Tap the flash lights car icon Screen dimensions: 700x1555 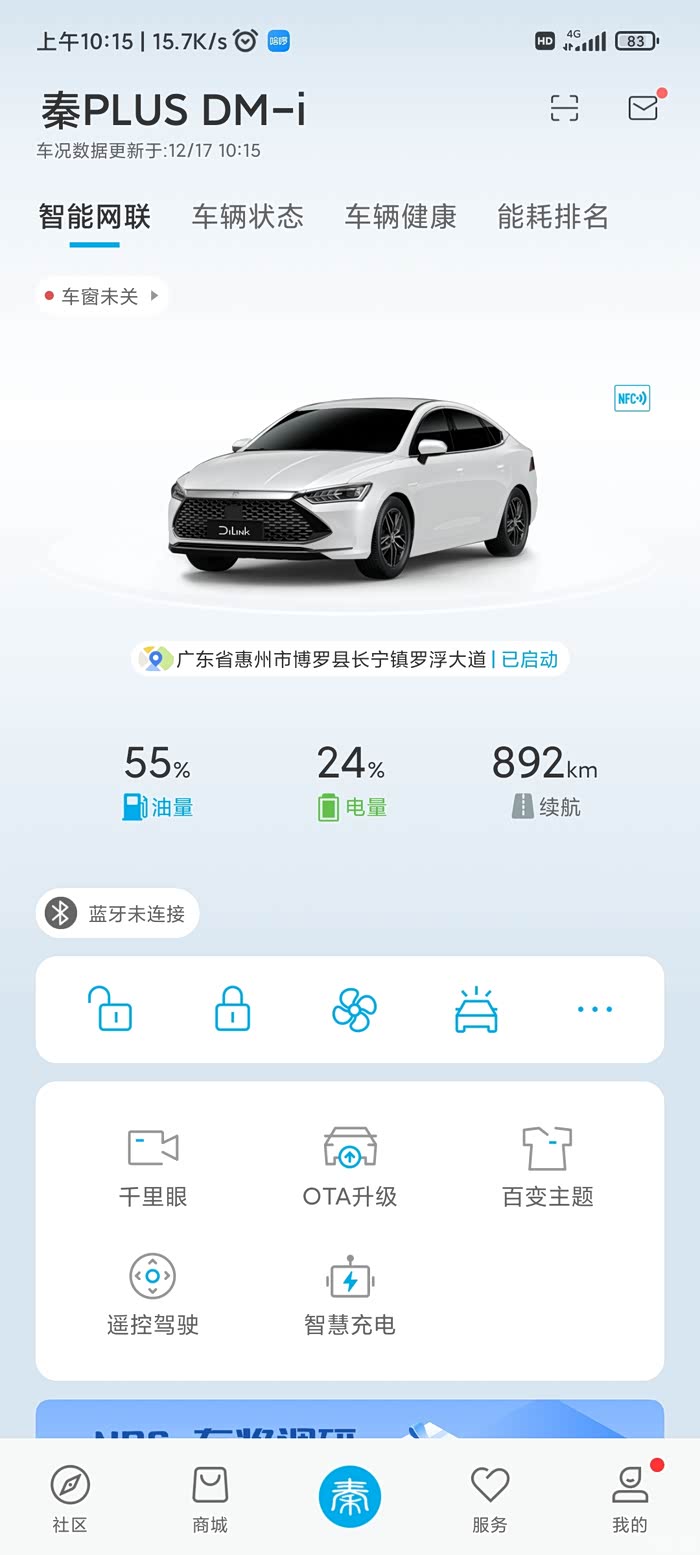point(476,1009)
